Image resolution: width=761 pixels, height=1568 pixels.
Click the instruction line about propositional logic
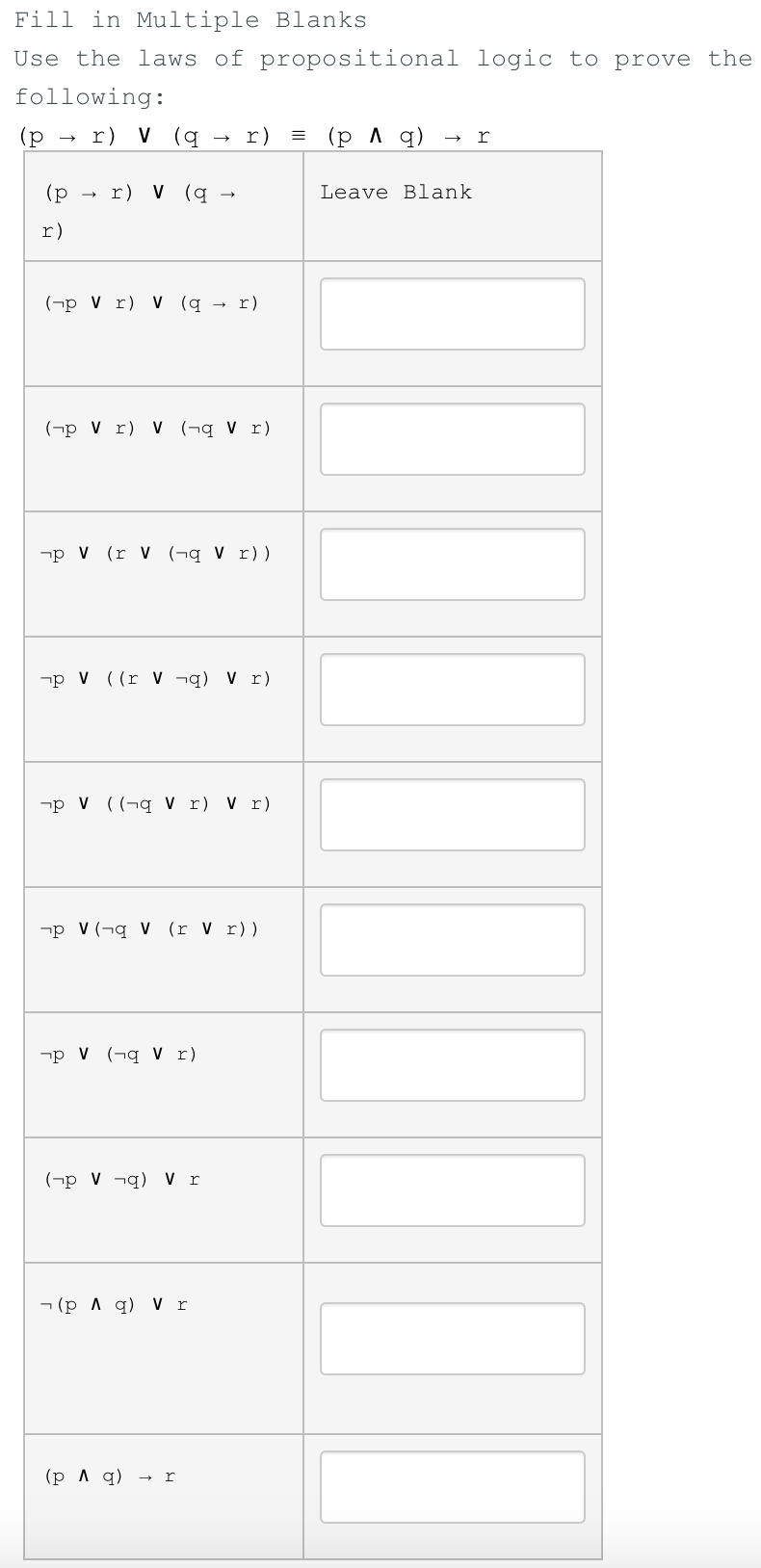[380, 59]
